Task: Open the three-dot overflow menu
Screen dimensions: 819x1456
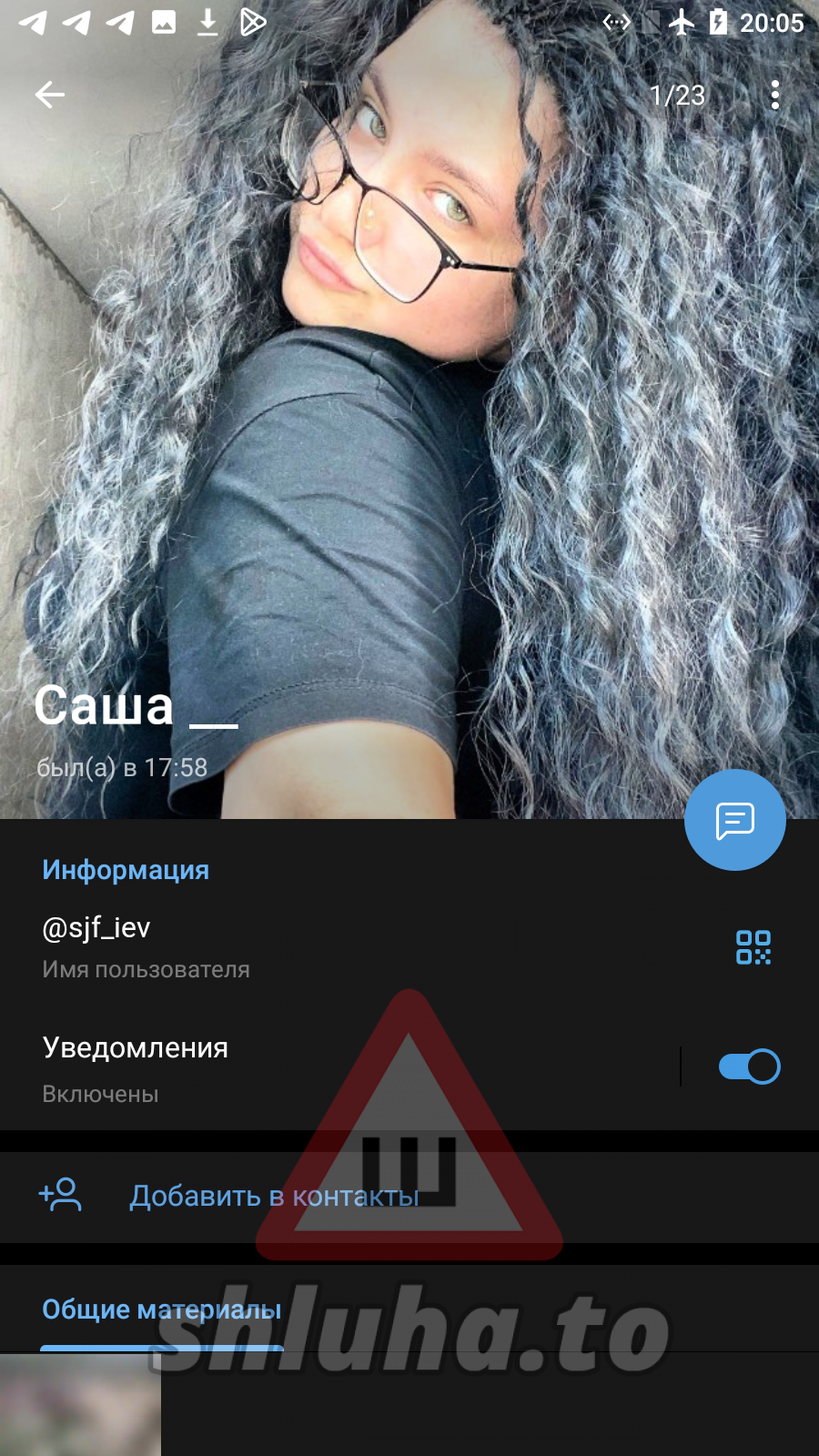Action: (x=774, y=95)
